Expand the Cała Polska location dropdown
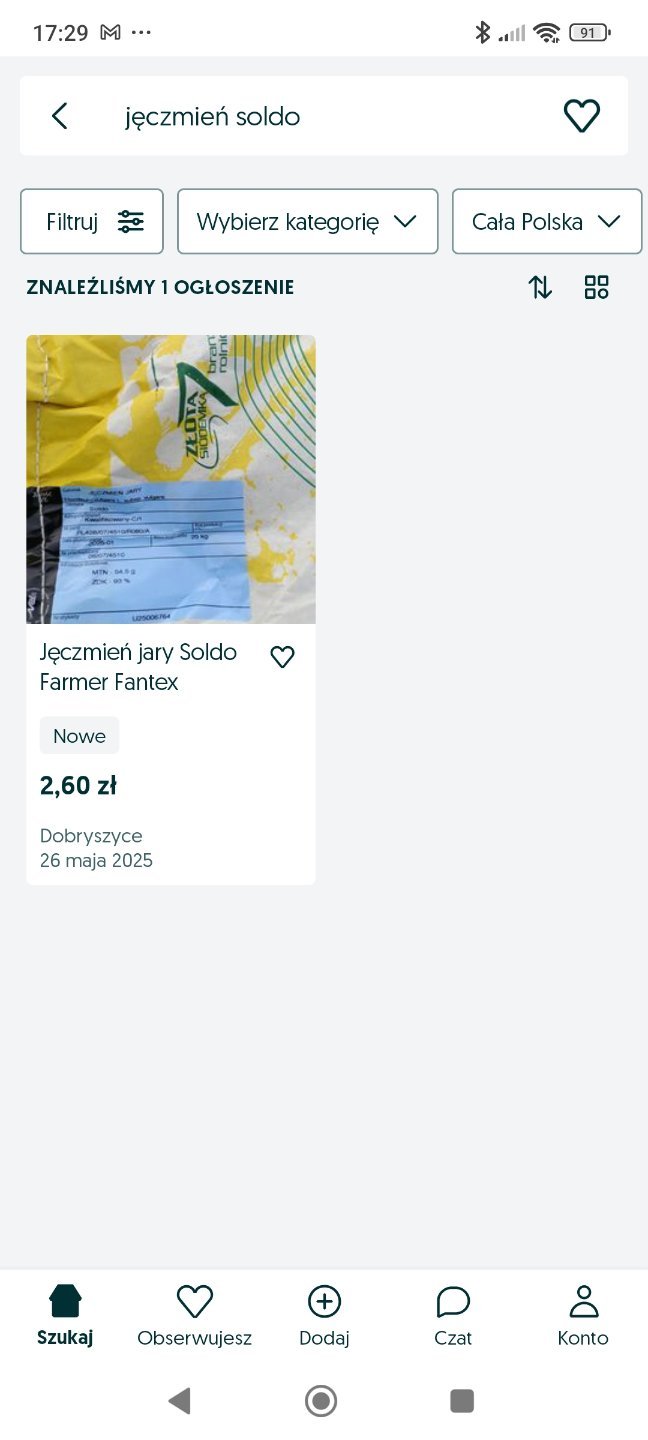Screen dimensions: 648x1440 pyautogui.click(x=546, y=222)
